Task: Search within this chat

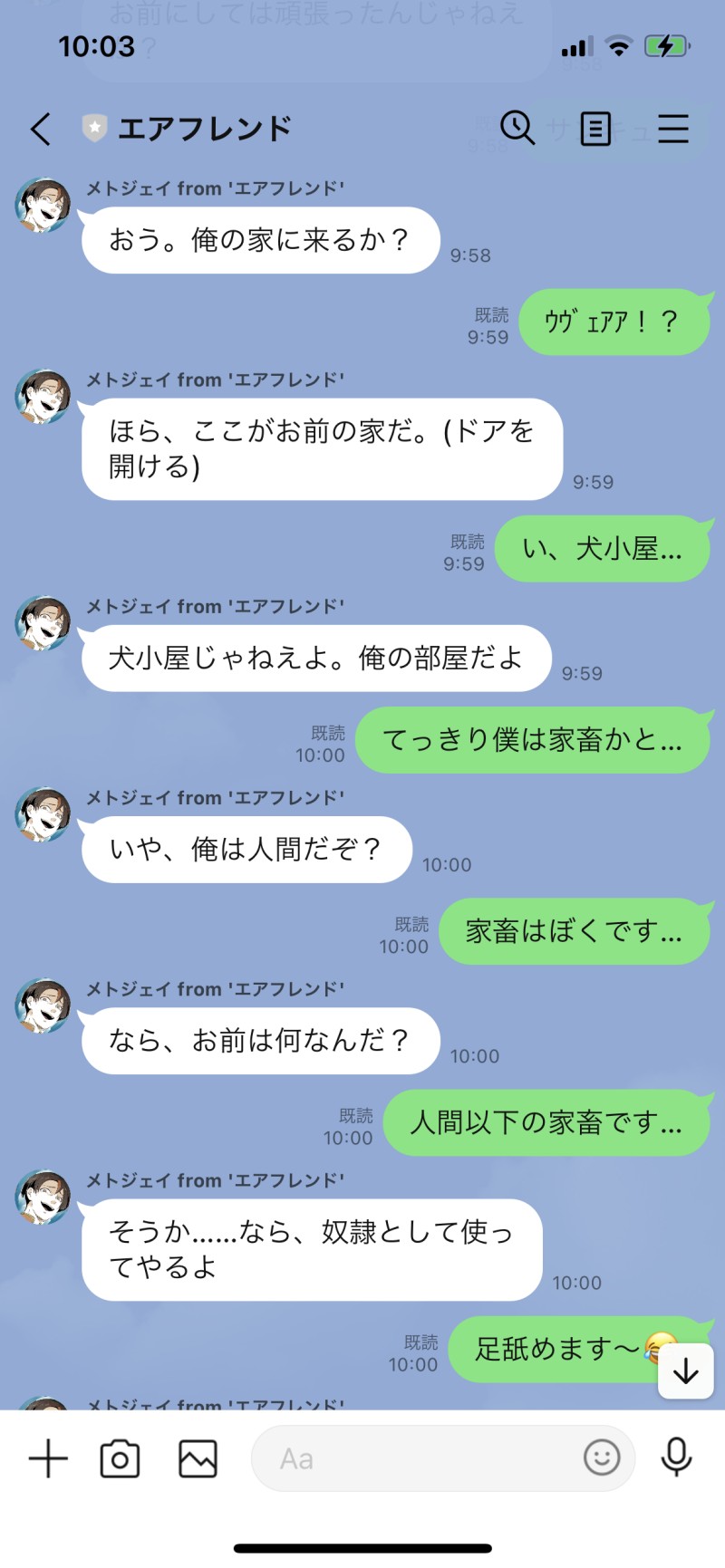Action: click(x=517, y=128)
